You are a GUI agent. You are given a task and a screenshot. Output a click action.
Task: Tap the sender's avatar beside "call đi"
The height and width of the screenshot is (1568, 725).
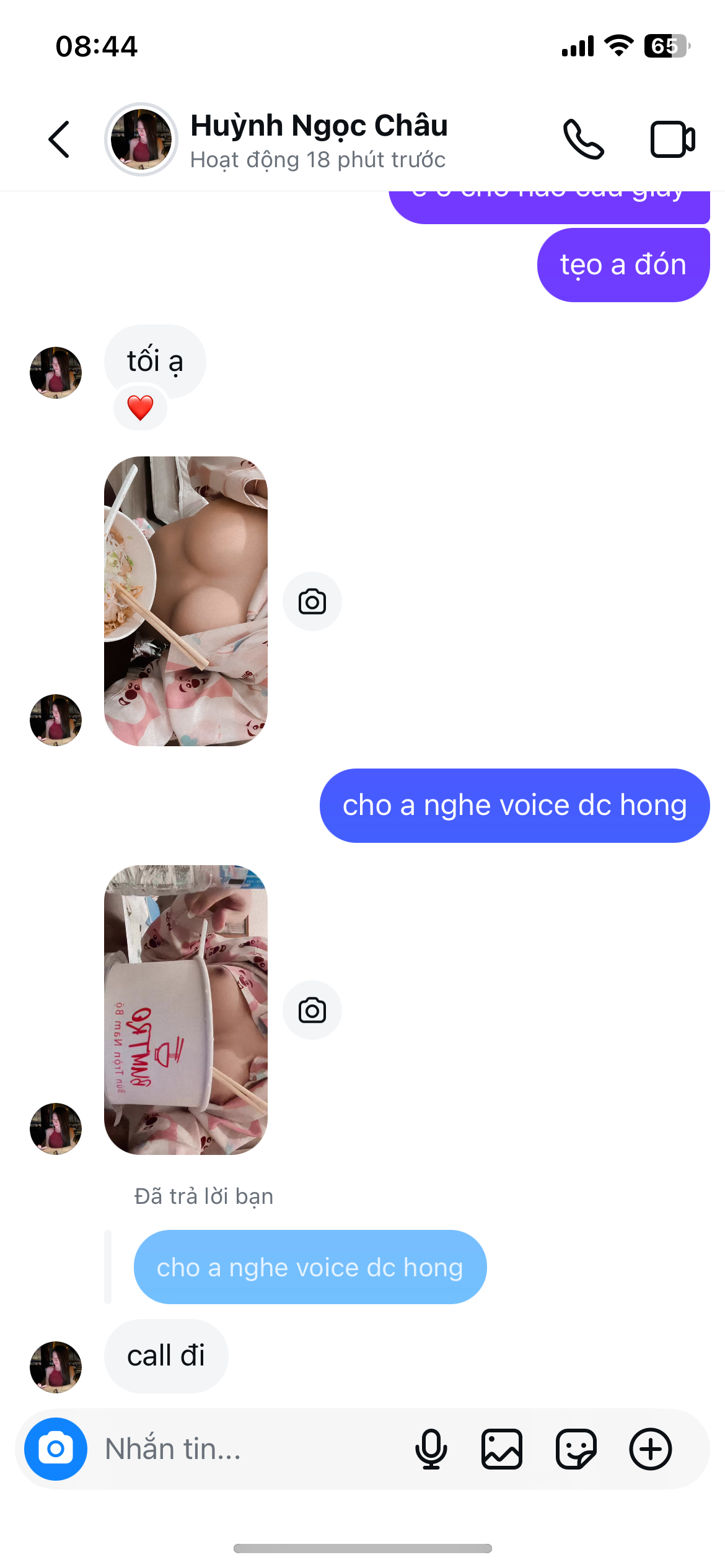56,1367
